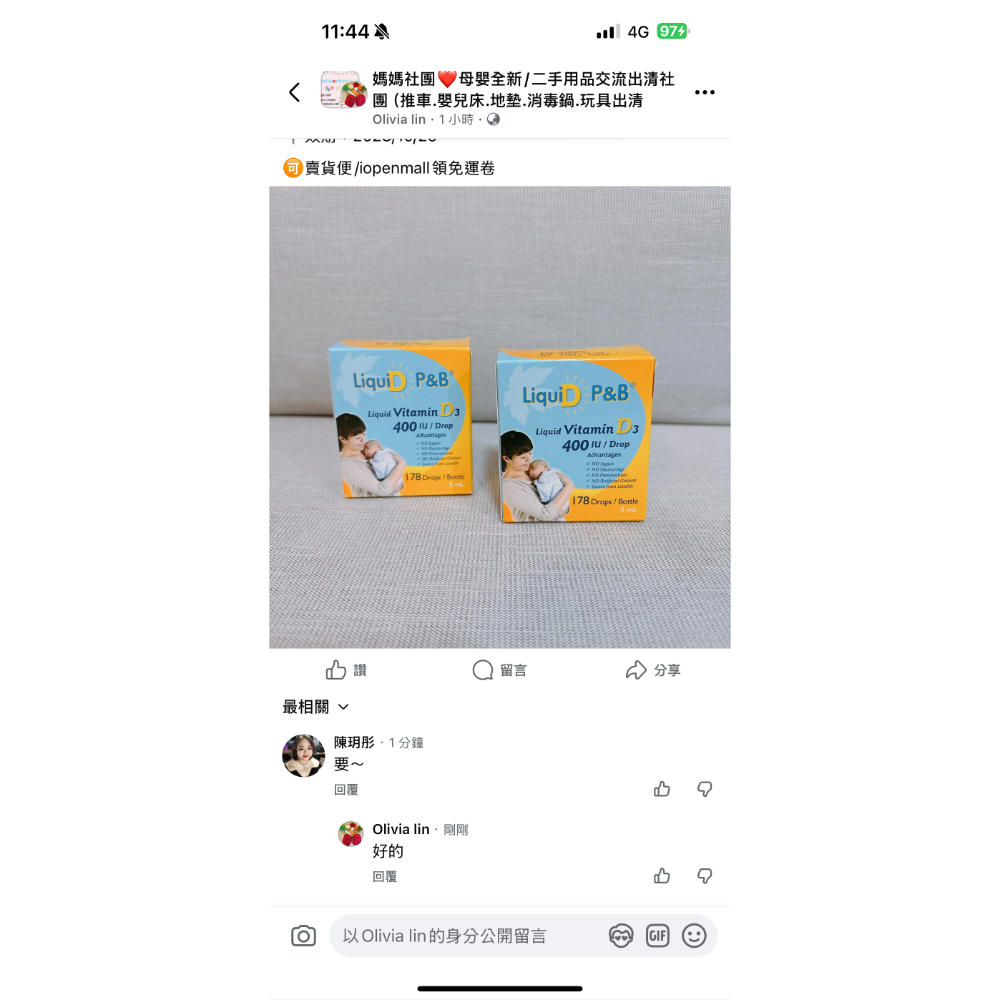Tap 留言 to comment on post
This screenshot has height=1000, width=1000.
click(500, 670)
